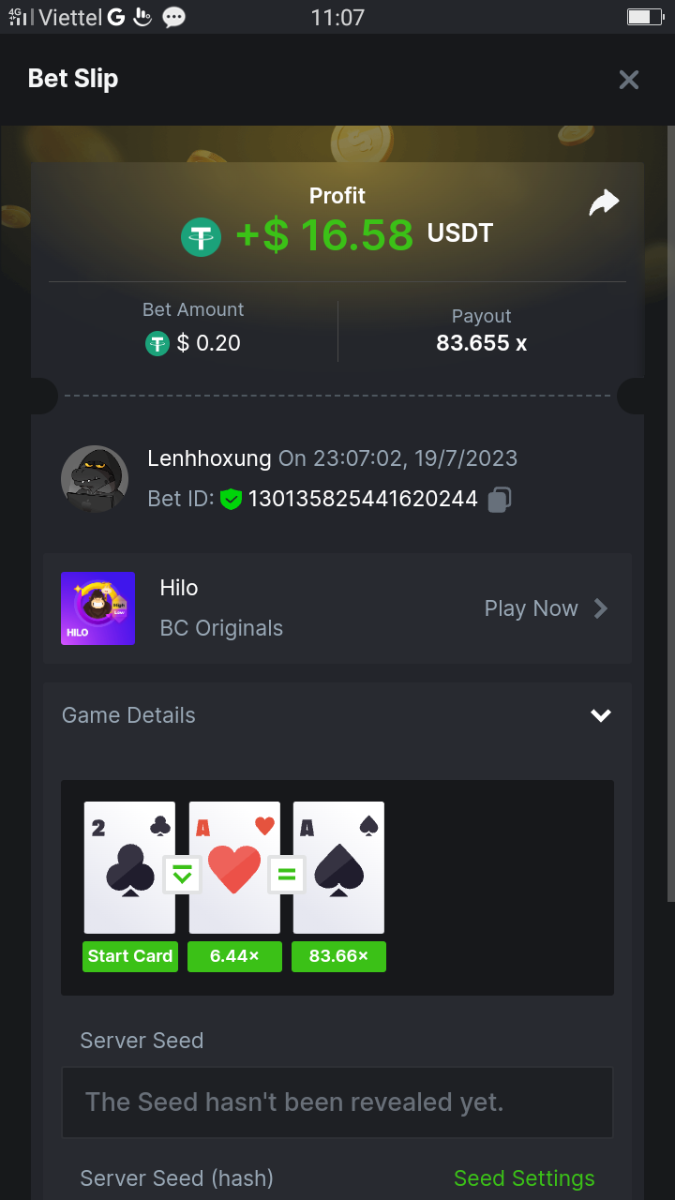Screen dimensions: 675x1200
Task: Collapse the Game Details section
Action: tap(600, 715)
